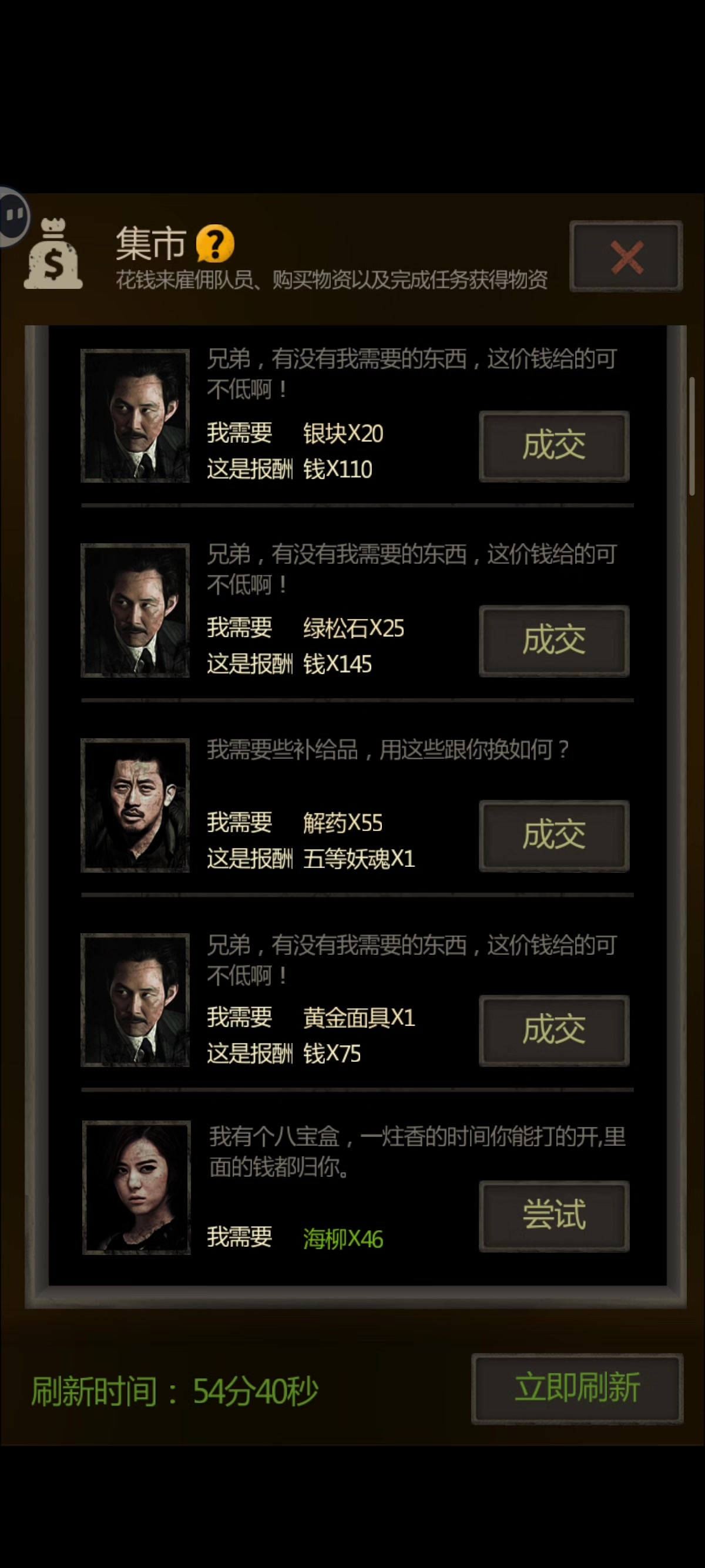Image resolution: width=705 pixels, height=1568 pixels.
Task: Complete the 黄金面具X1 deal
Action: [x=554, y=1031]
